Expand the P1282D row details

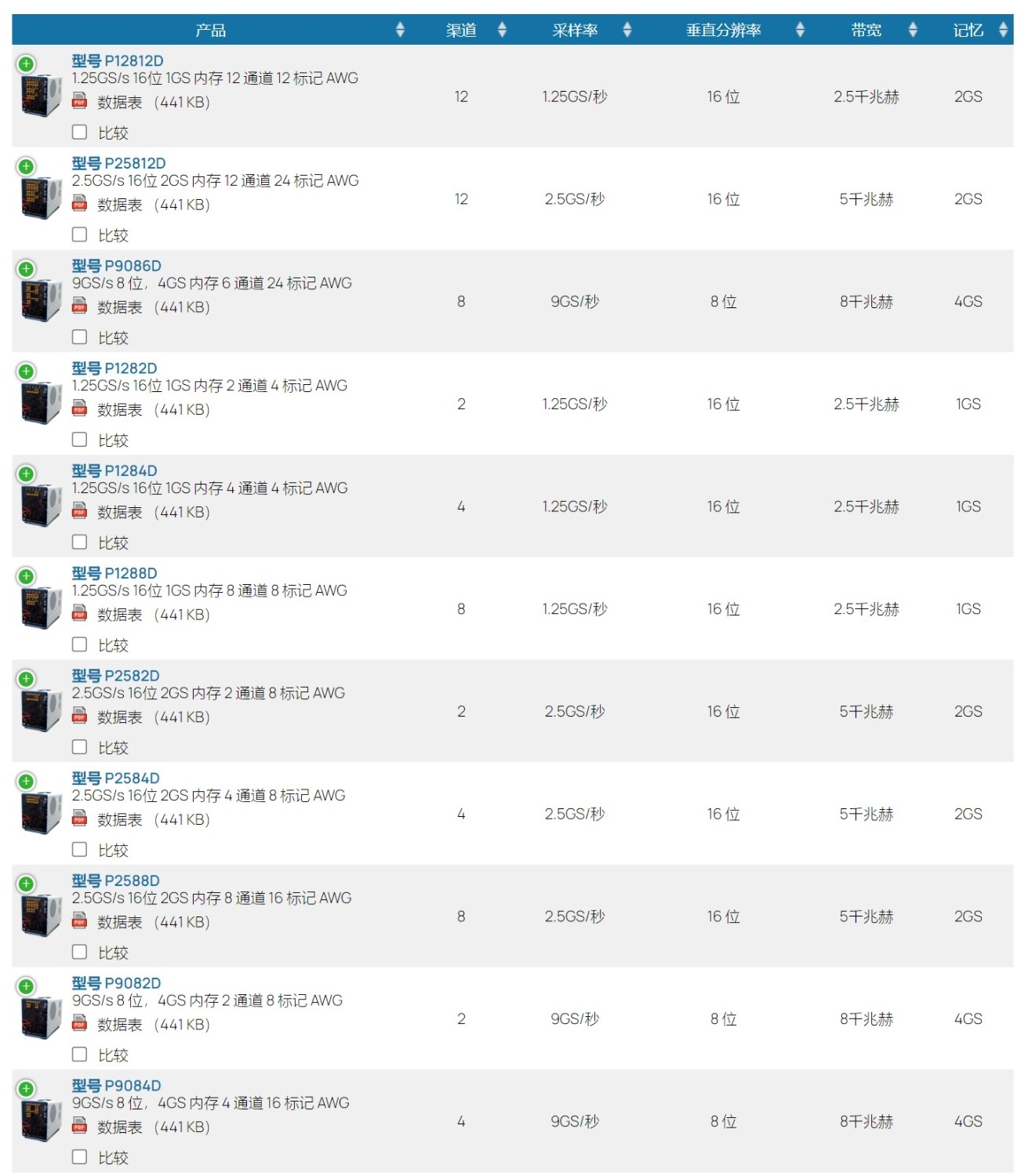pos(27,372)
